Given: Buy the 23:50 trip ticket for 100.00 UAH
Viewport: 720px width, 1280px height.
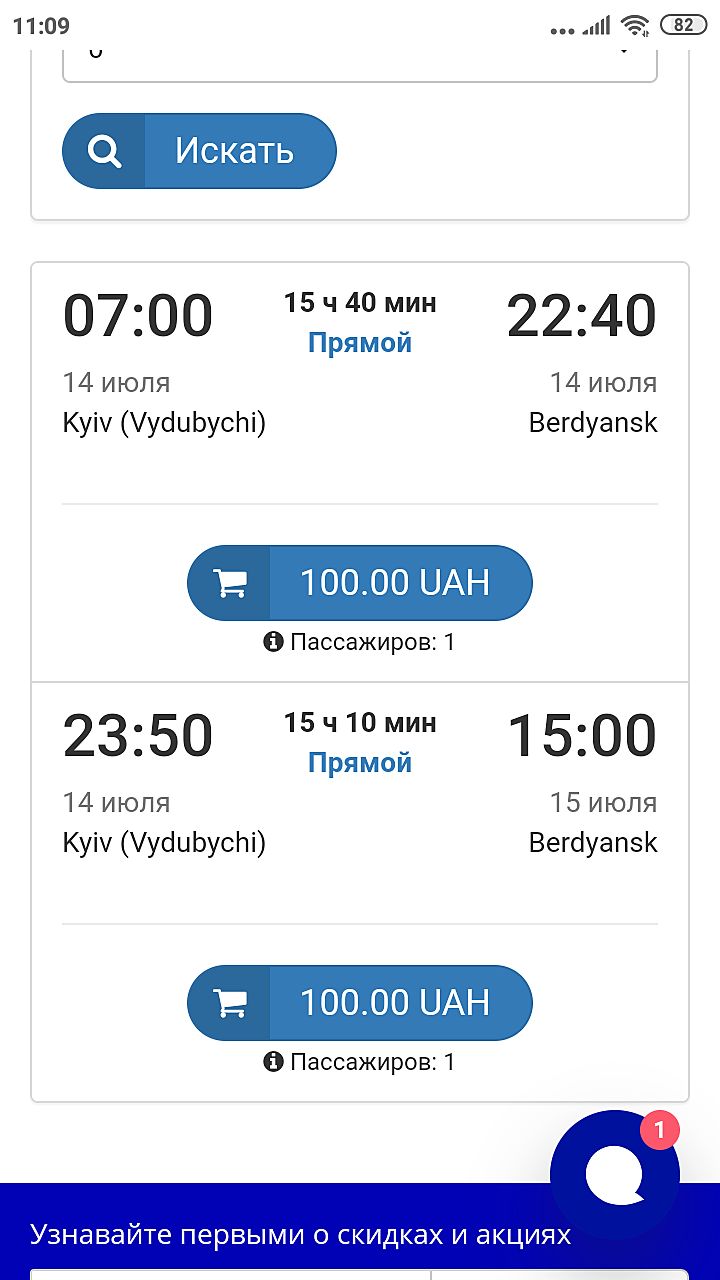Looking at the screenshot, I should 359,1003.
